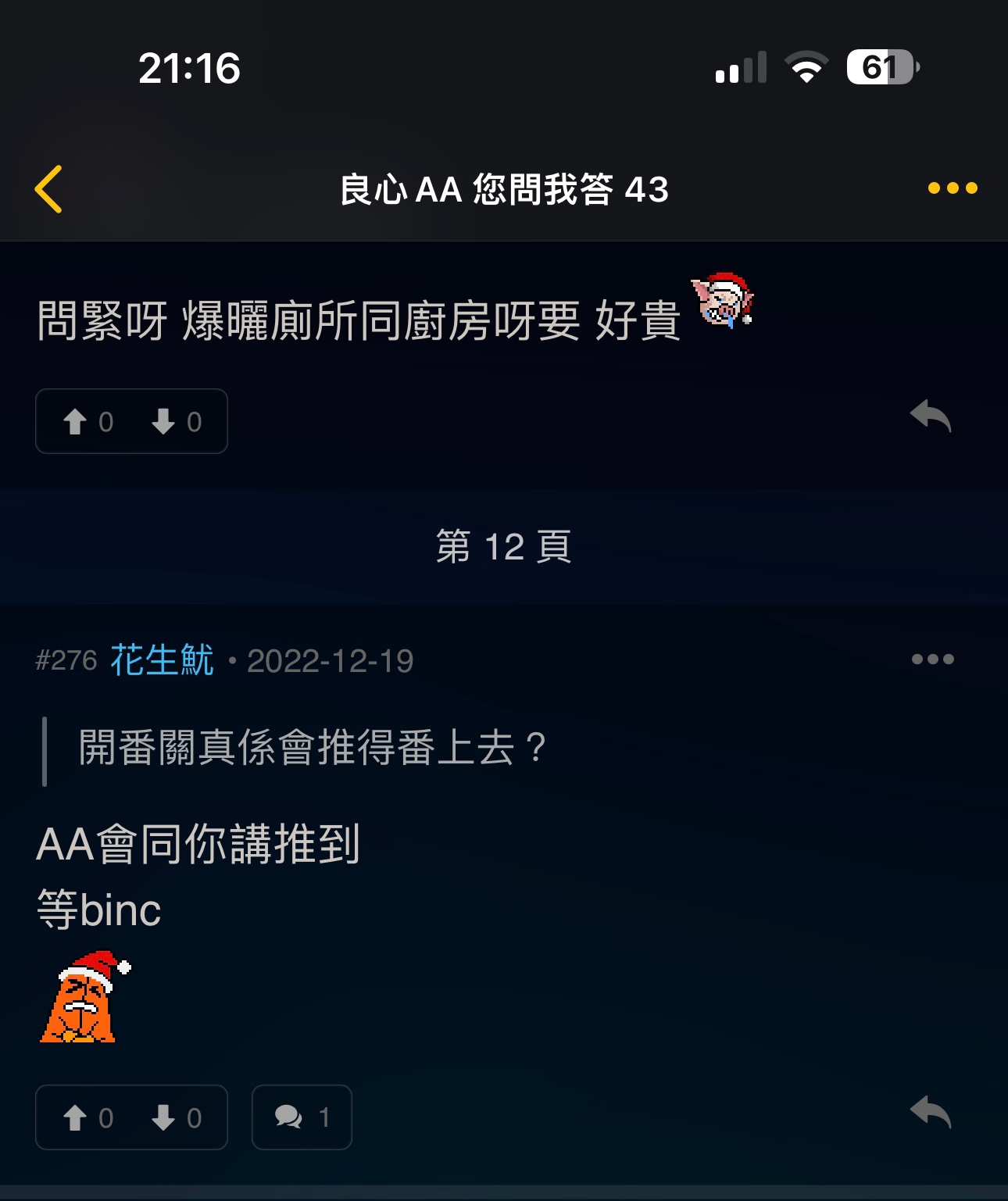Open quoted post 開番關真係會推得番上去？

point(313,749)
